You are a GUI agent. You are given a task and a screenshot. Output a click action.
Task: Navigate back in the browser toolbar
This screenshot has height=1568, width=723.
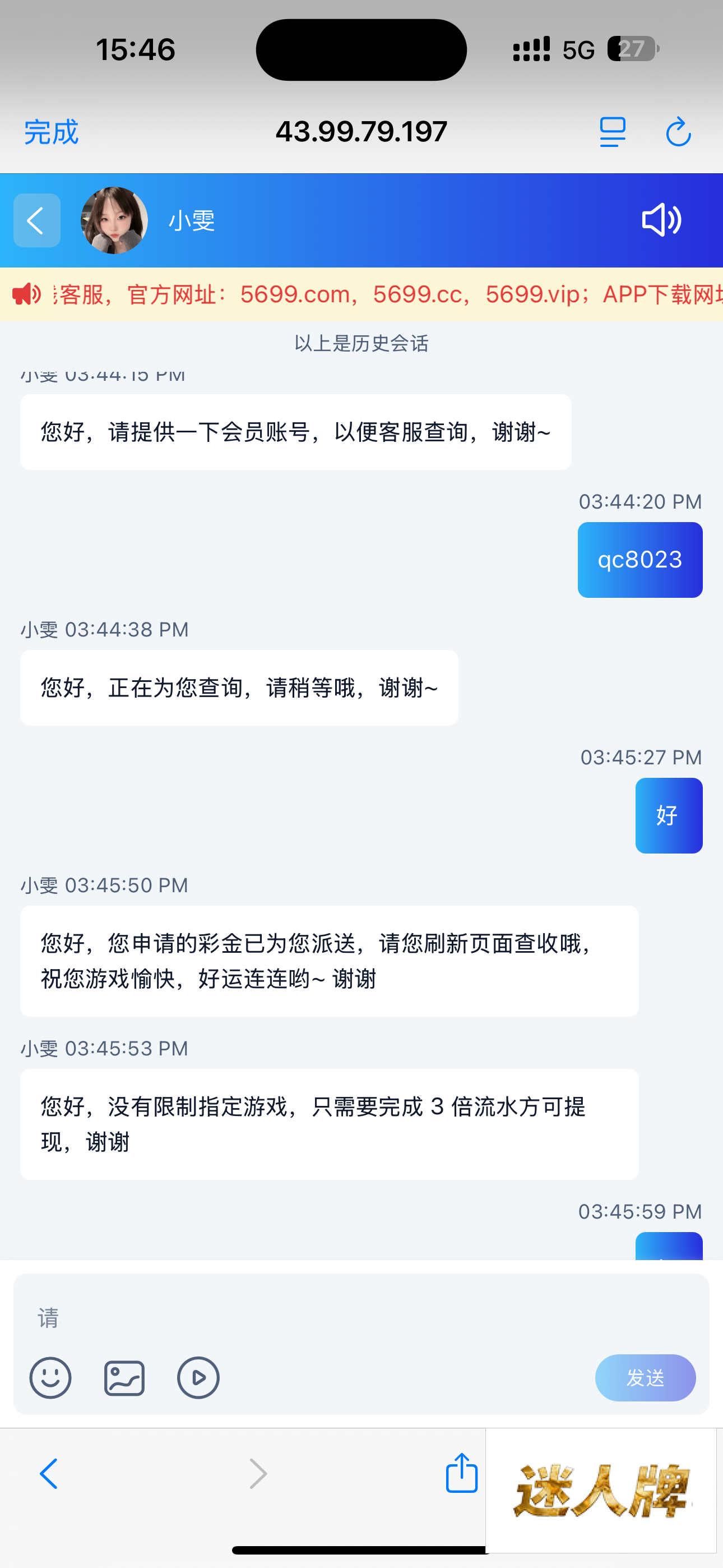pos(49,1474)
